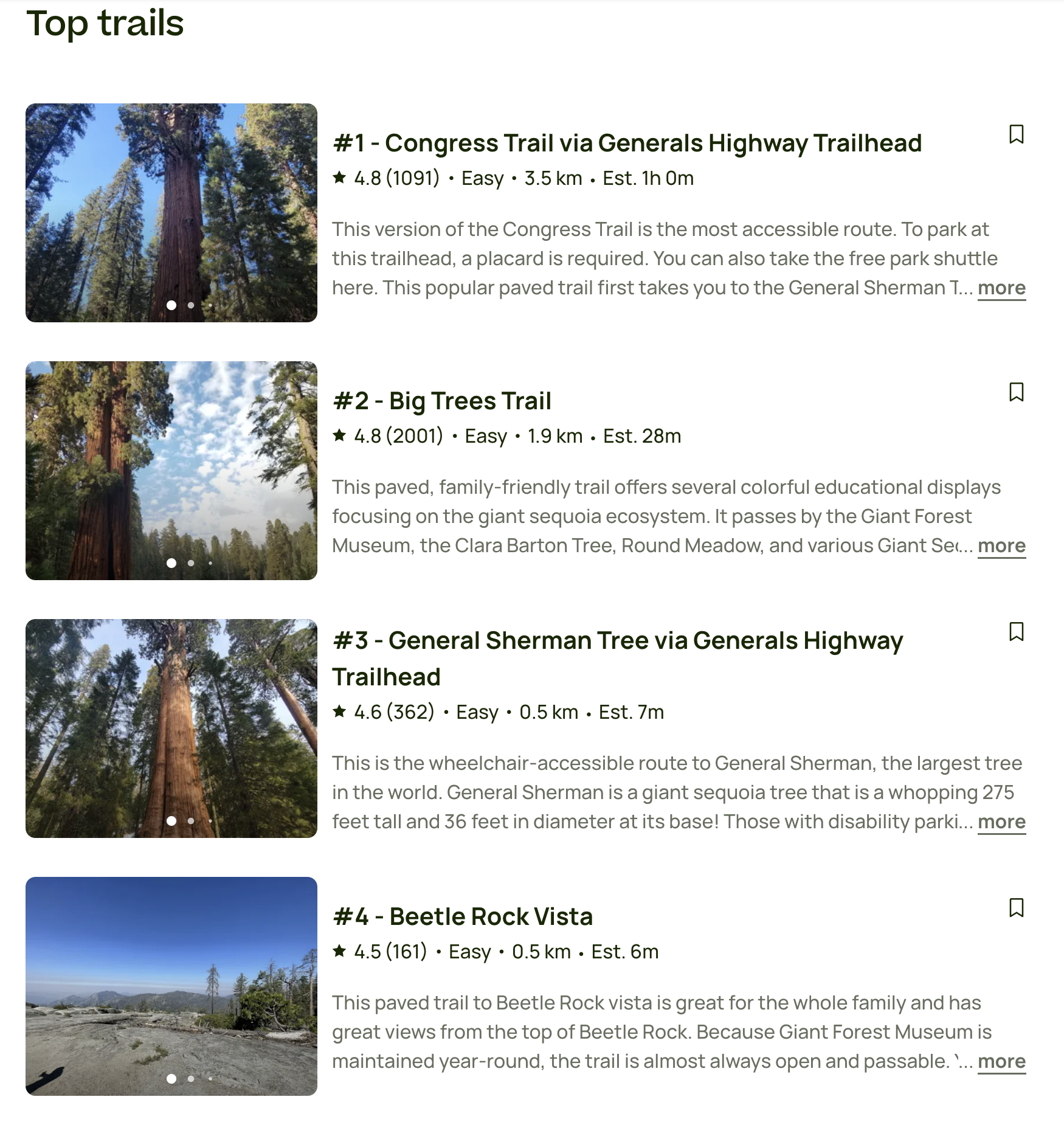Viewport: 1064px width, 1125px height.
Task: Open #1 Congress Trail via Generals Highway Trailhead
Action: [626, 144]
